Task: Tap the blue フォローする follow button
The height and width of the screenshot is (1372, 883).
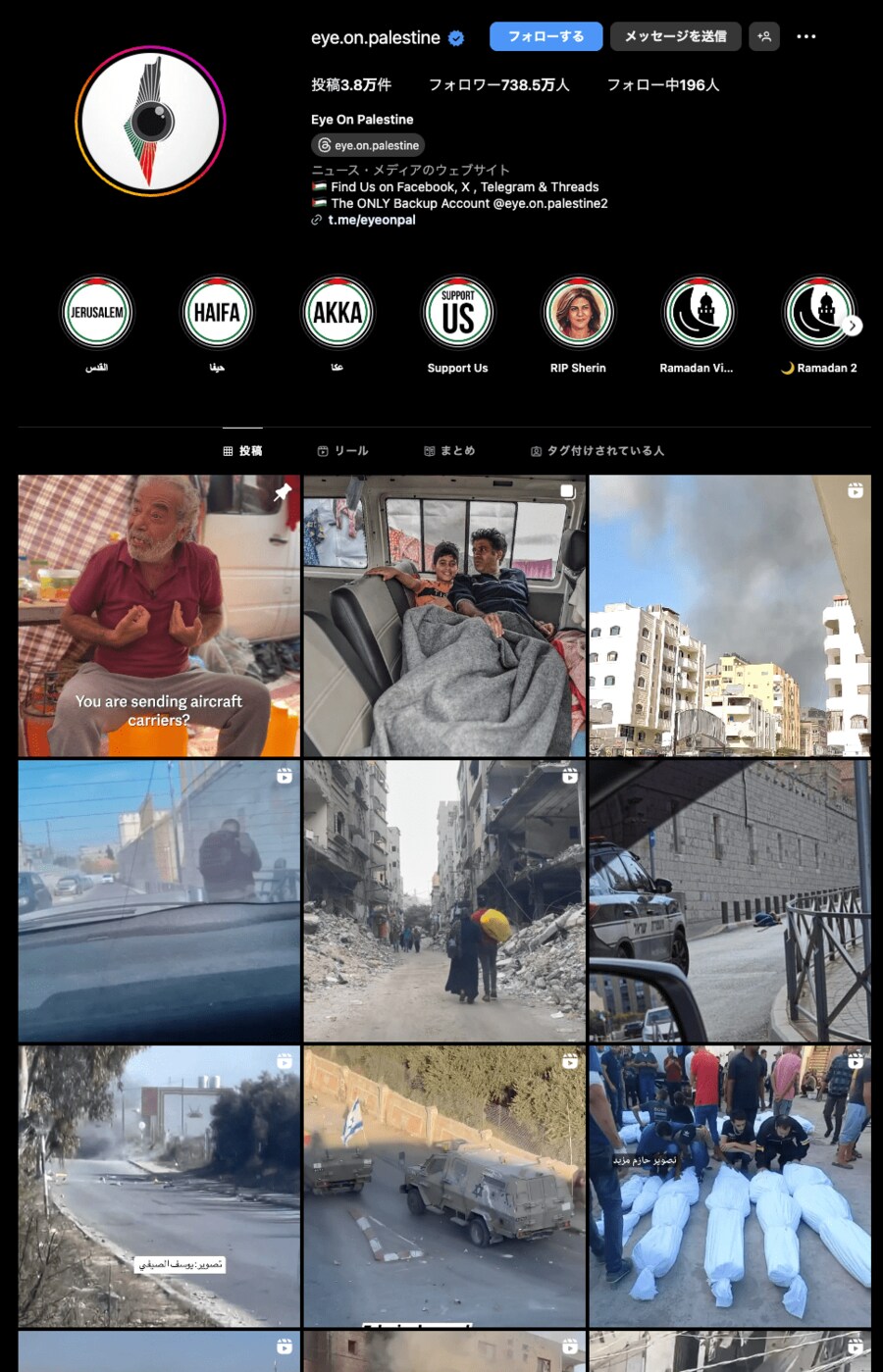Action: coord(545,36)
